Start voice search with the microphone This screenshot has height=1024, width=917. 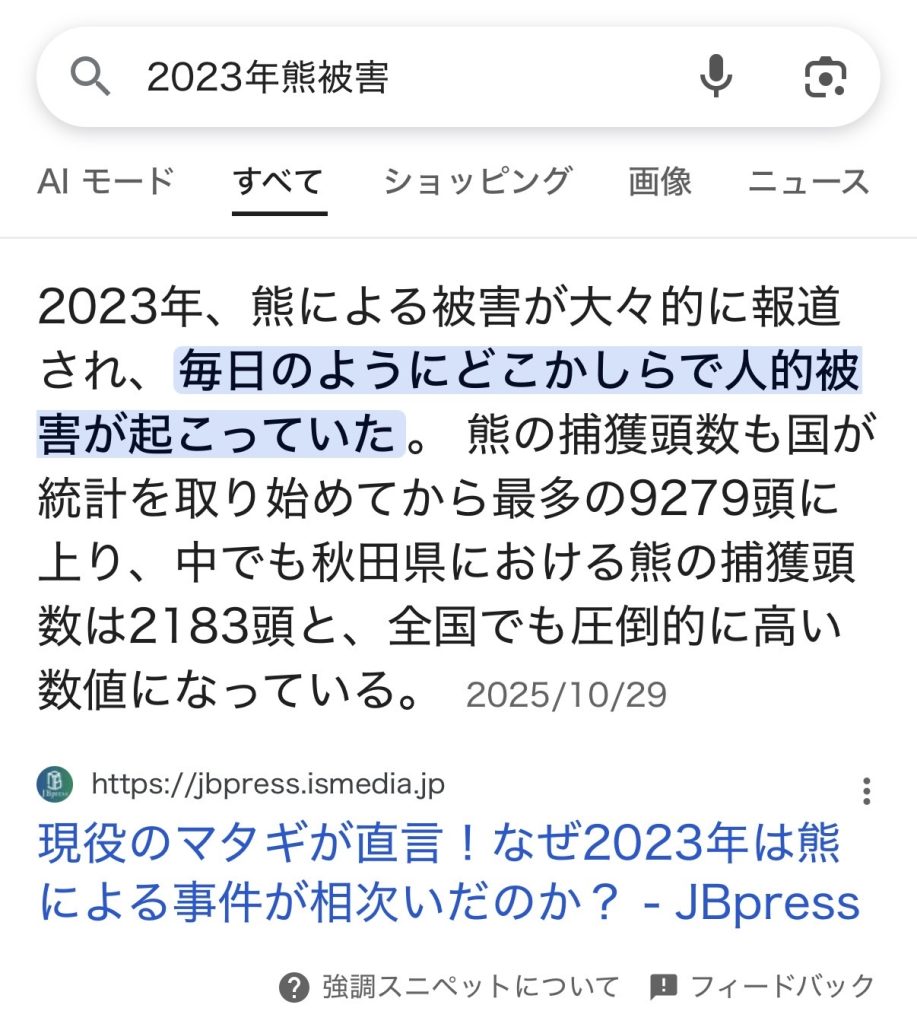point(715,77)
